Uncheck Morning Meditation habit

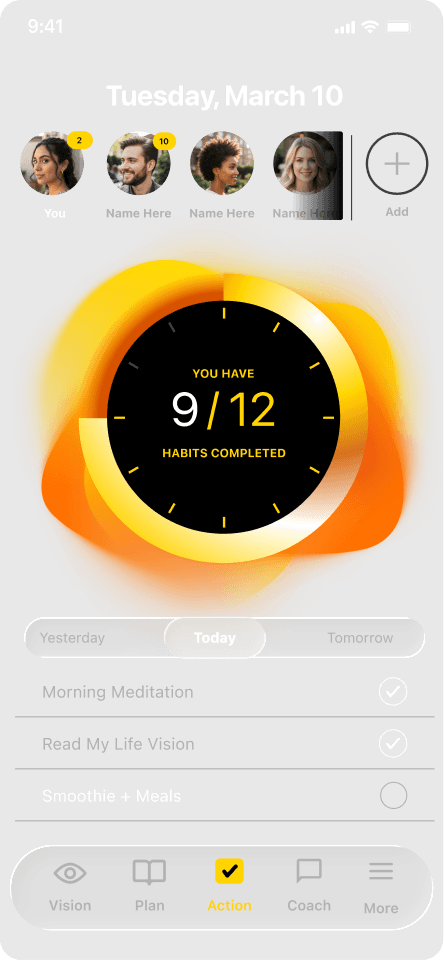[x=393, y=692]
